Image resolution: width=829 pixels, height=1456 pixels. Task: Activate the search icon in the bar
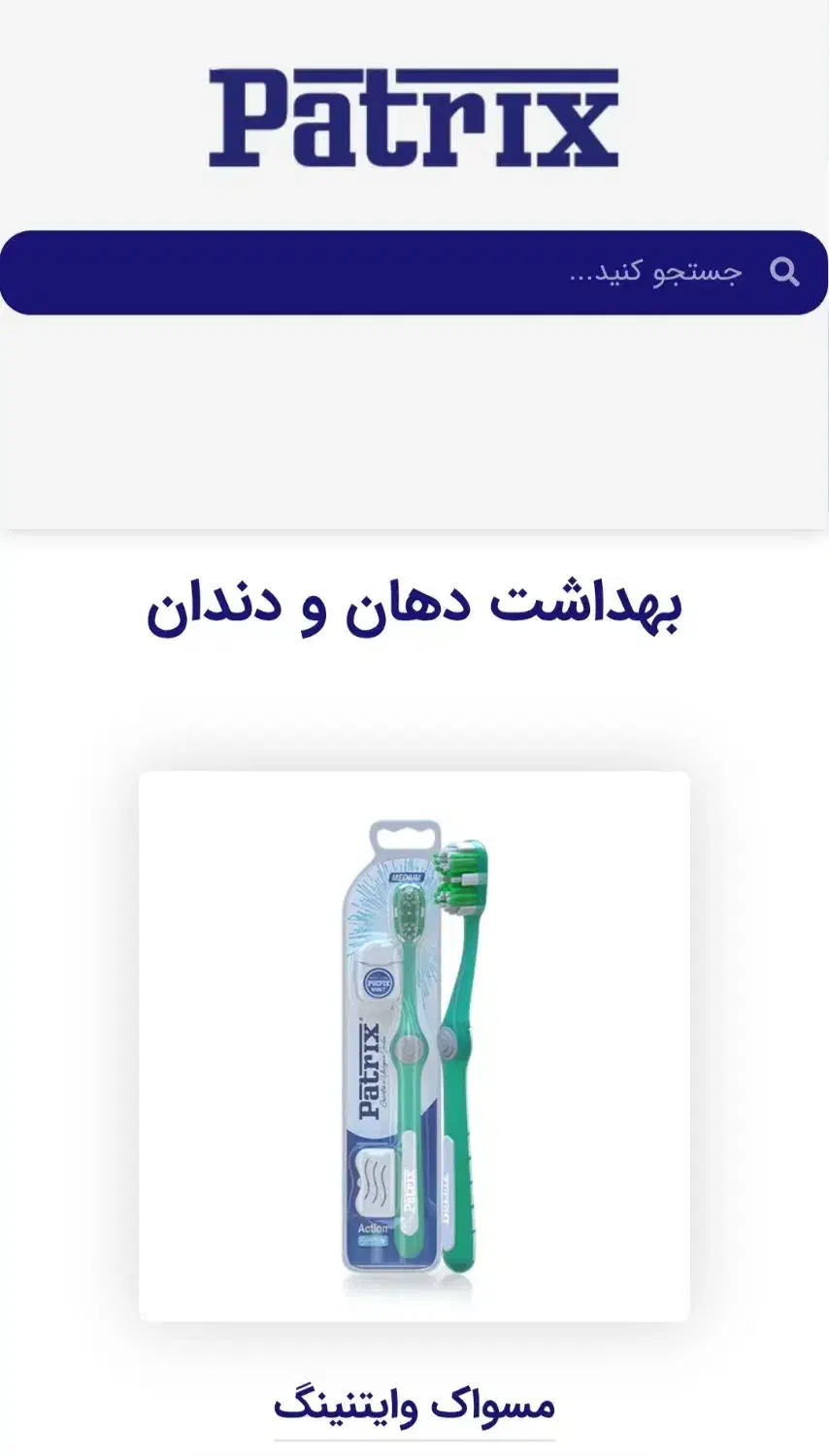click(x=782, y=272)
